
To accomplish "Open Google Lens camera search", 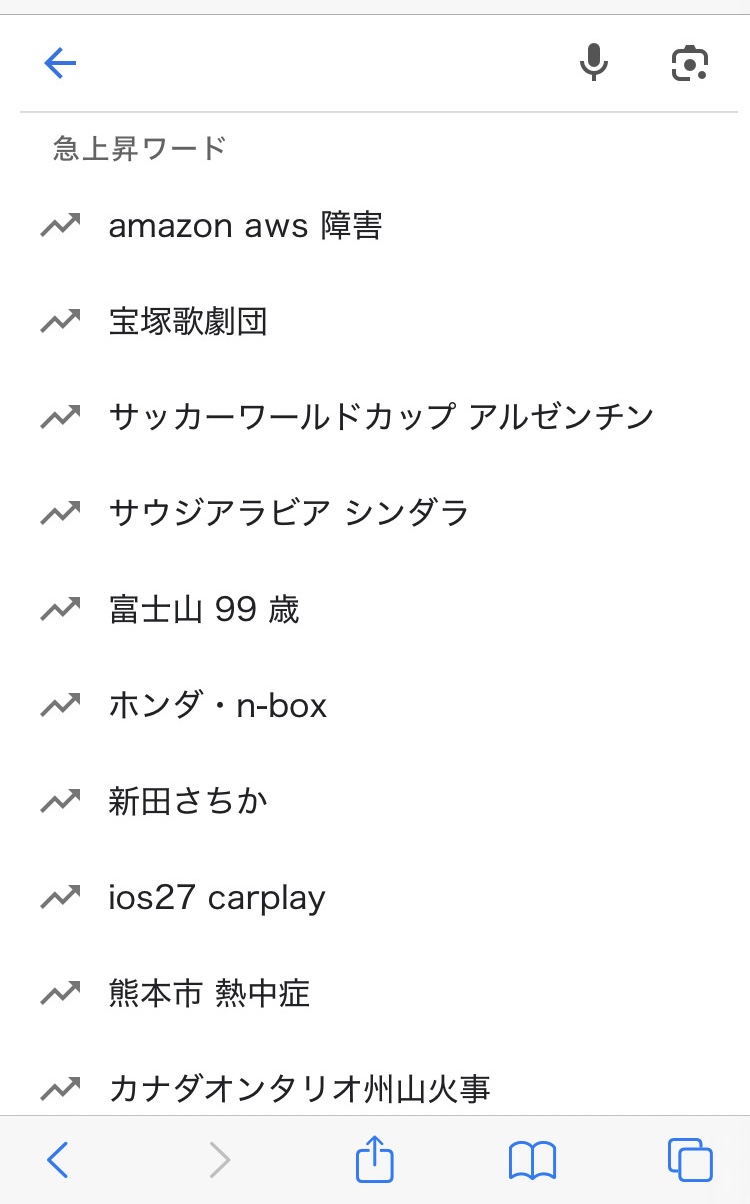I will coord(689,64).
